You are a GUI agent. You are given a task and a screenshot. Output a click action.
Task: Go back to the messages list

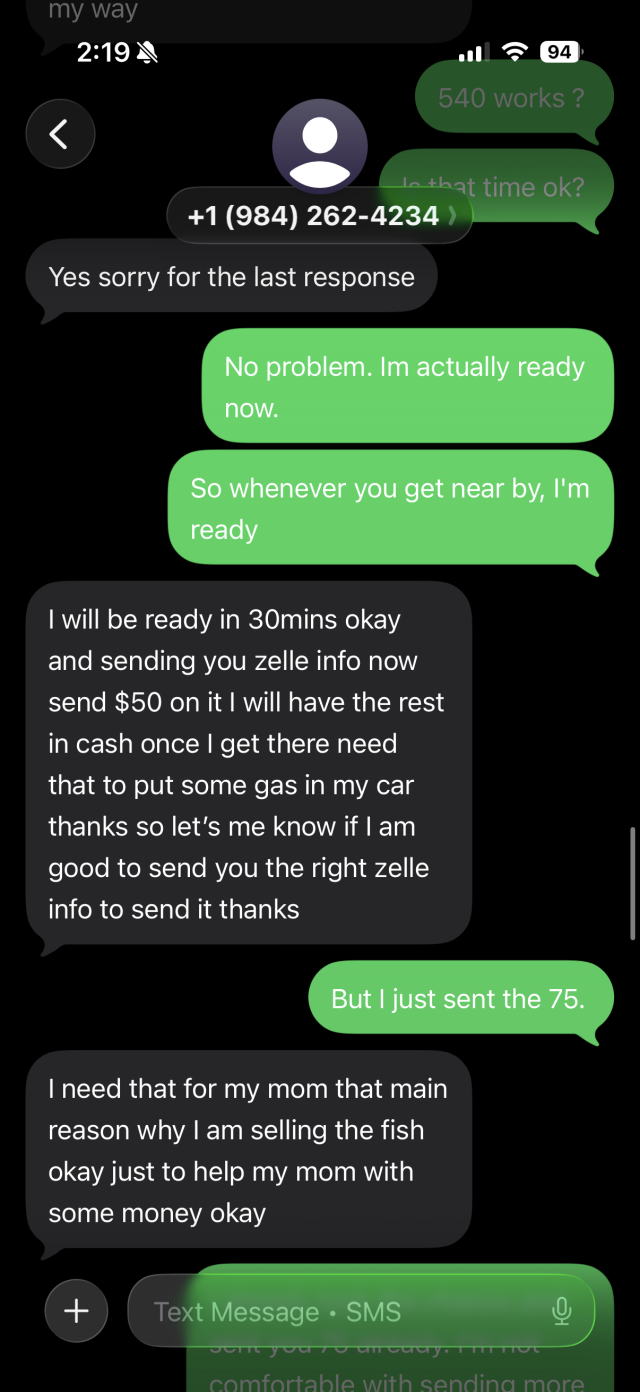coord(60,134)
